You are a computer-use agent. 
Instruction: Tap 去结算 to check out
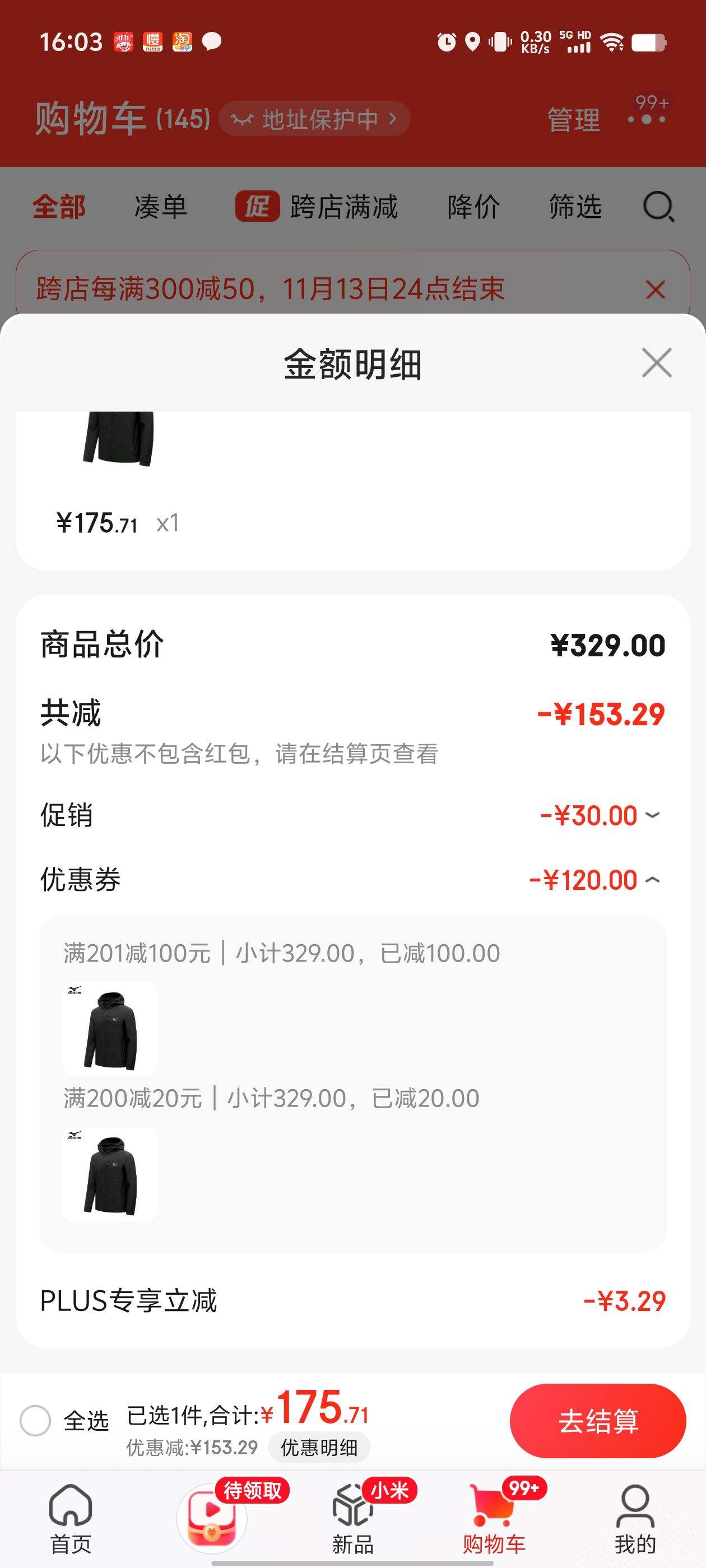coord(597,1421)
